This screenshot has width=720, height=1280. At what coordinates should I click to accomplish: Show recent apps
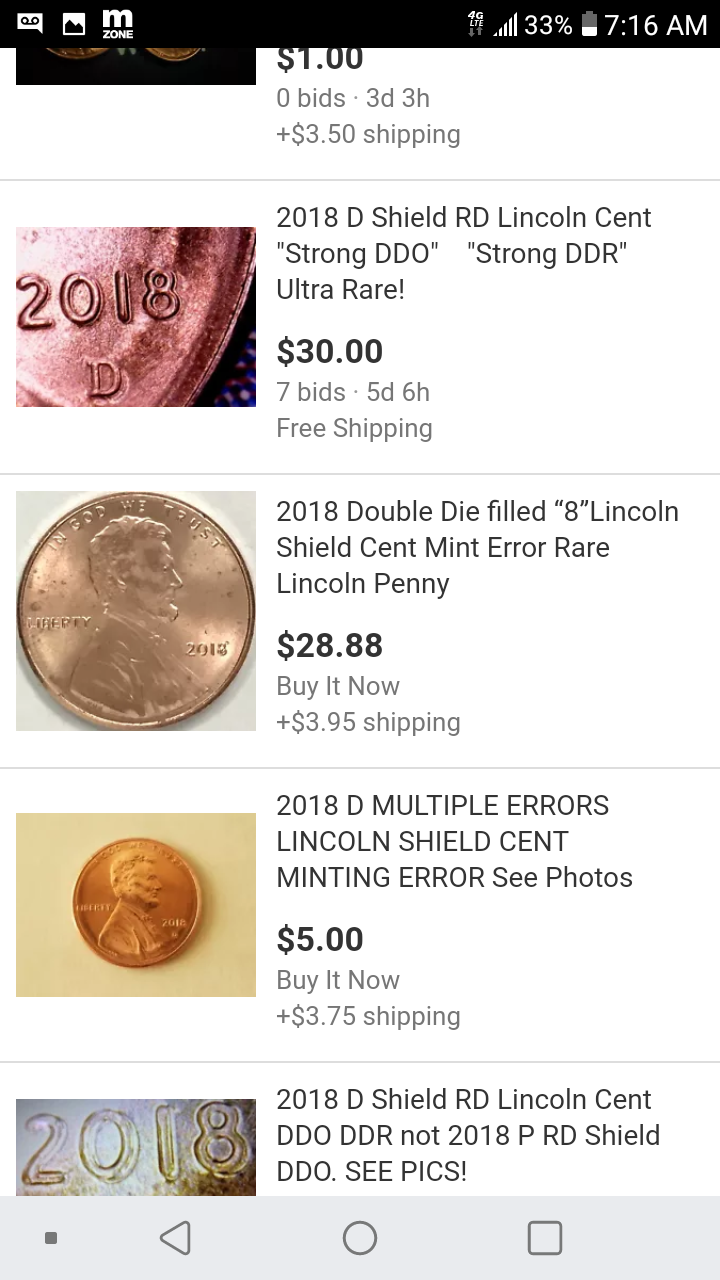[544, 1238]
